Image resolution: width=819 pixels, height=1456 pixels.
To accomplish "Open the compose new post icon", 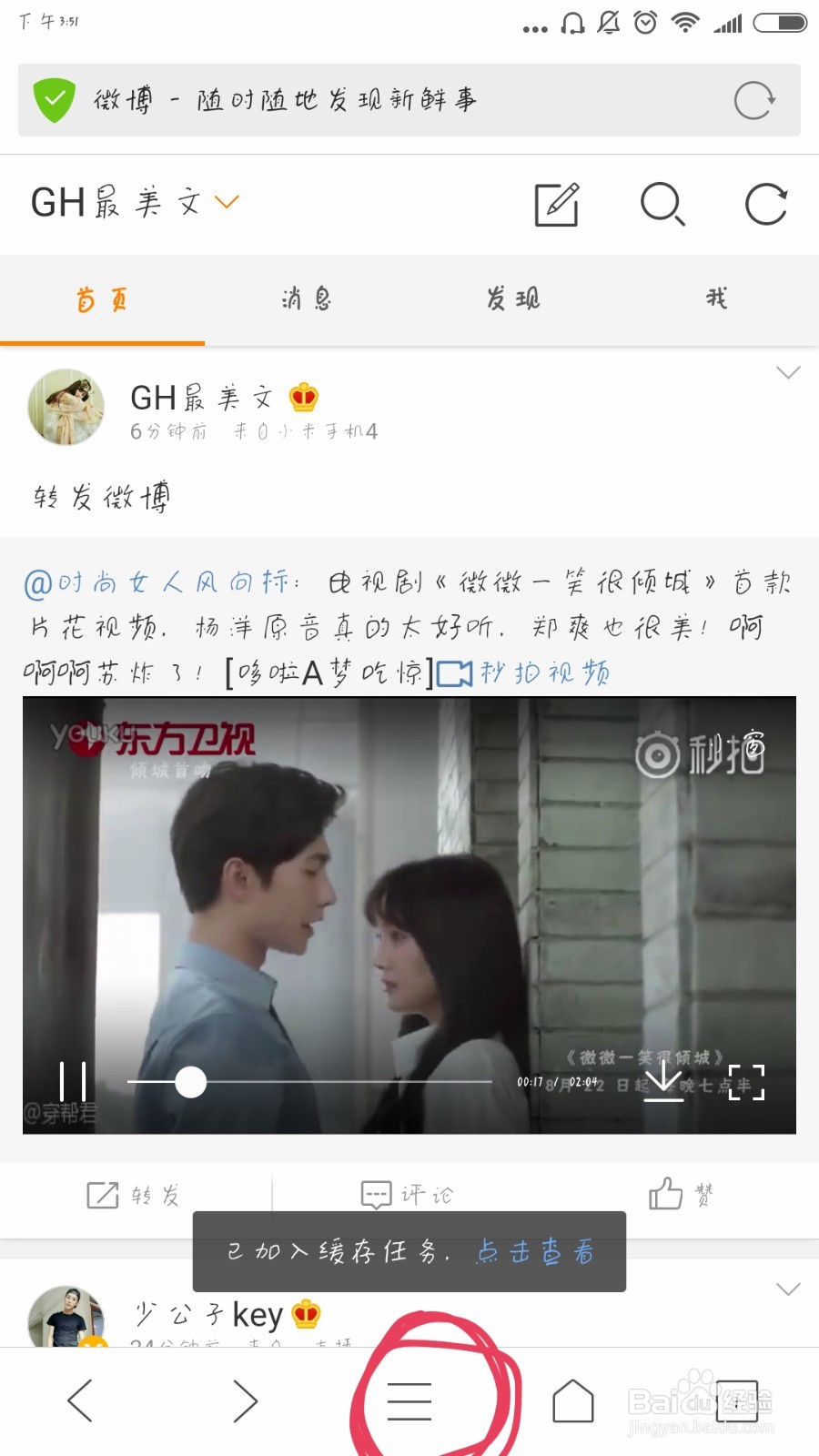I will 558,203.
